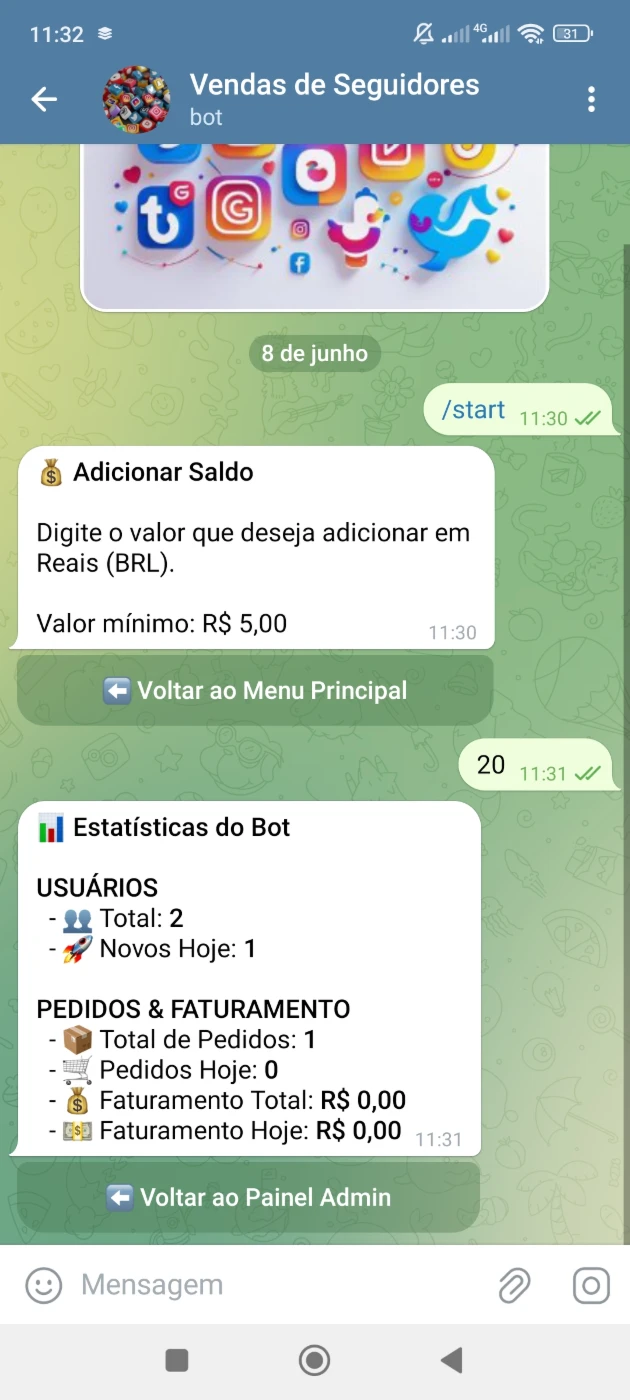The height and width of the screenshot is (1400, 630).
Task: Attach a file with the paperclip
Action: pos(514,1285)
